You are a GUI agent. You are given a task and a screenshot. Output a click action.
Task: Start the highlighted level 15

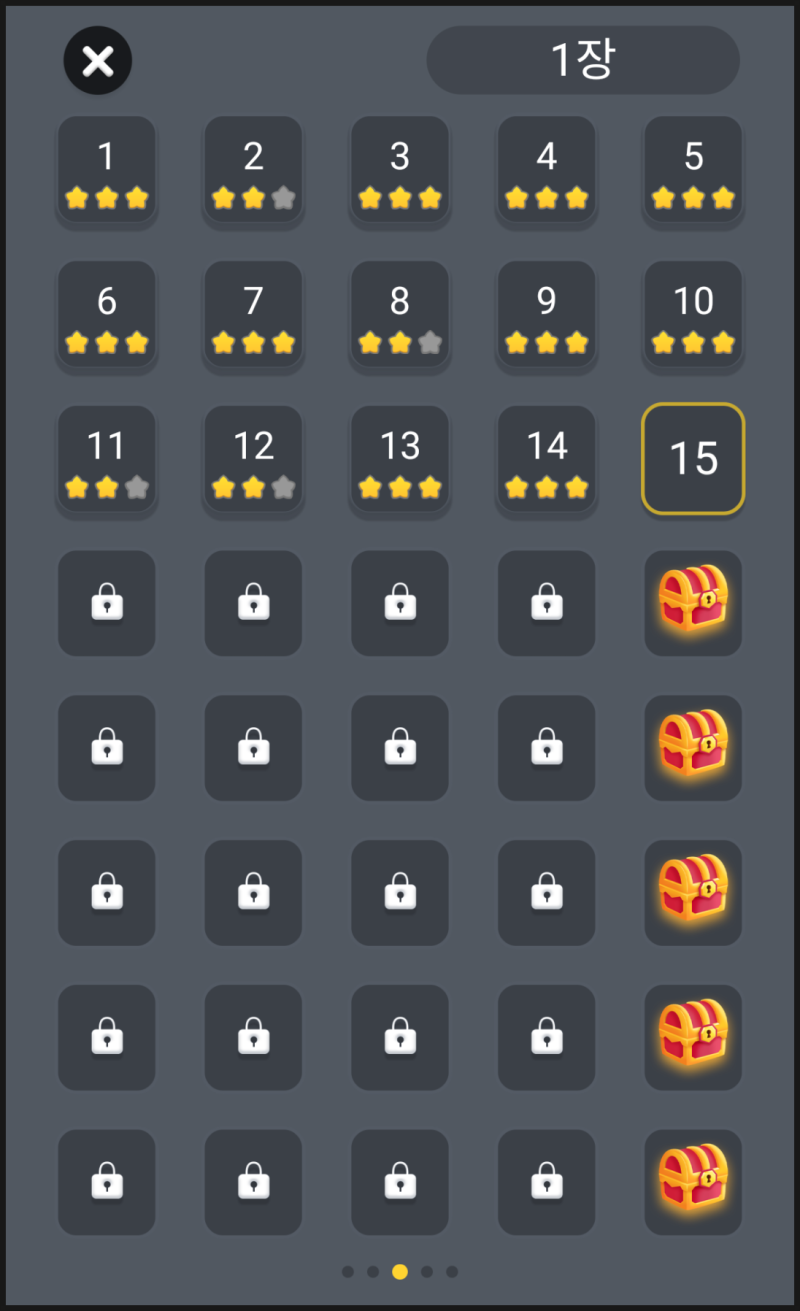[x=693, y=459]
